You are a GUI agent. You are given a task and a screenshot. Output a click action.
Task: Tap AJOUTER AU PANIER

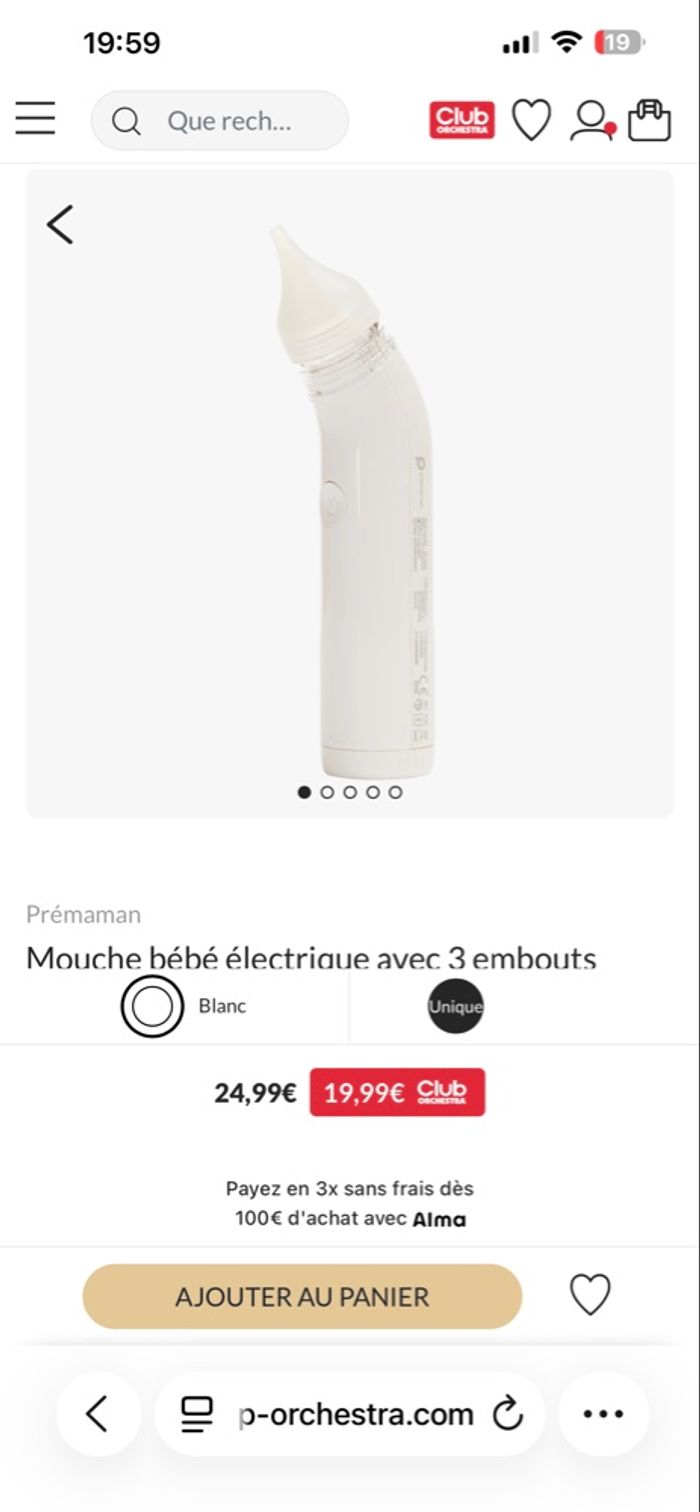click(x=302, y=1297)
